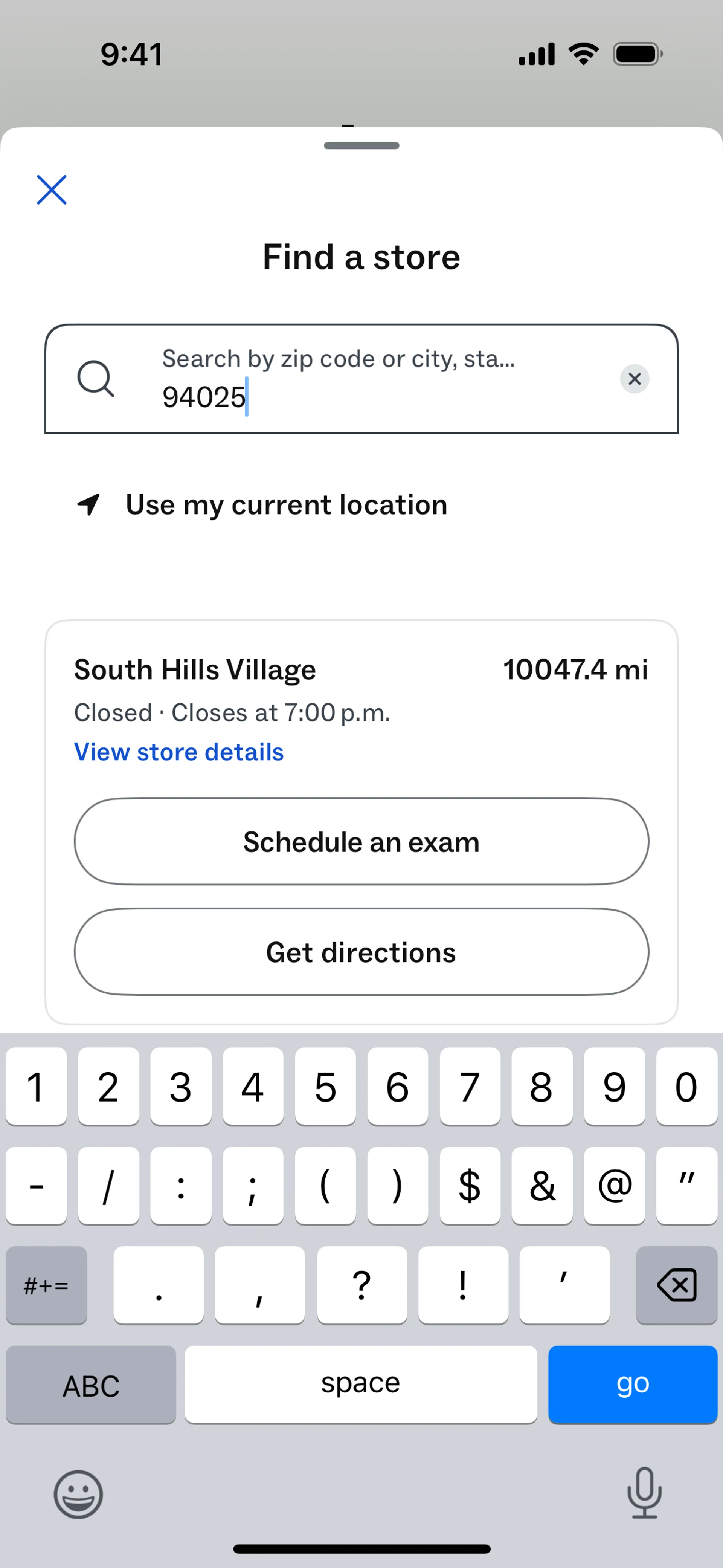Get directions to South Hills Village
Image resolution: width=723 pixels, height=1568 pixels.
[x=361, y=952]
